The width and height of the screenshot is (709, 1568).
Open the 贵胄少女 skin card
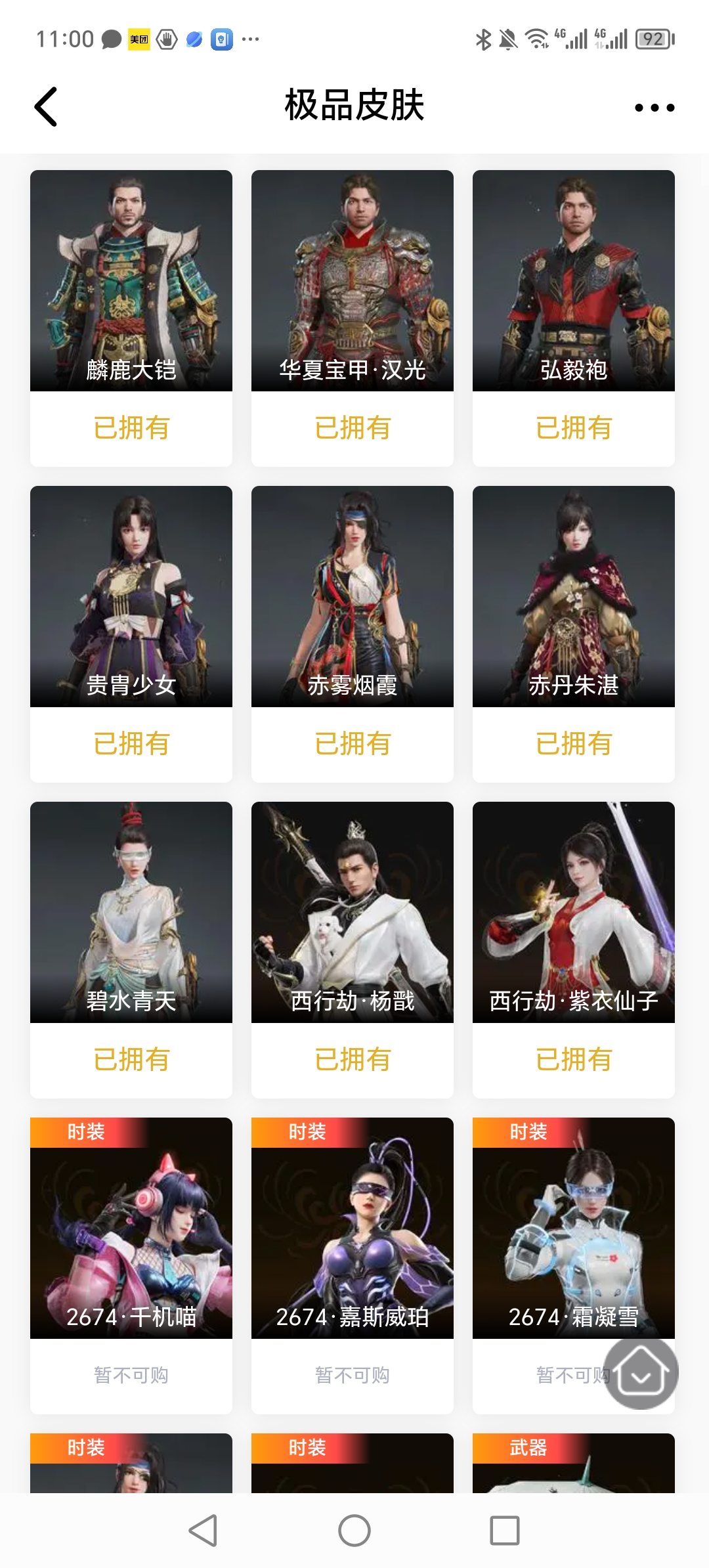131,634
